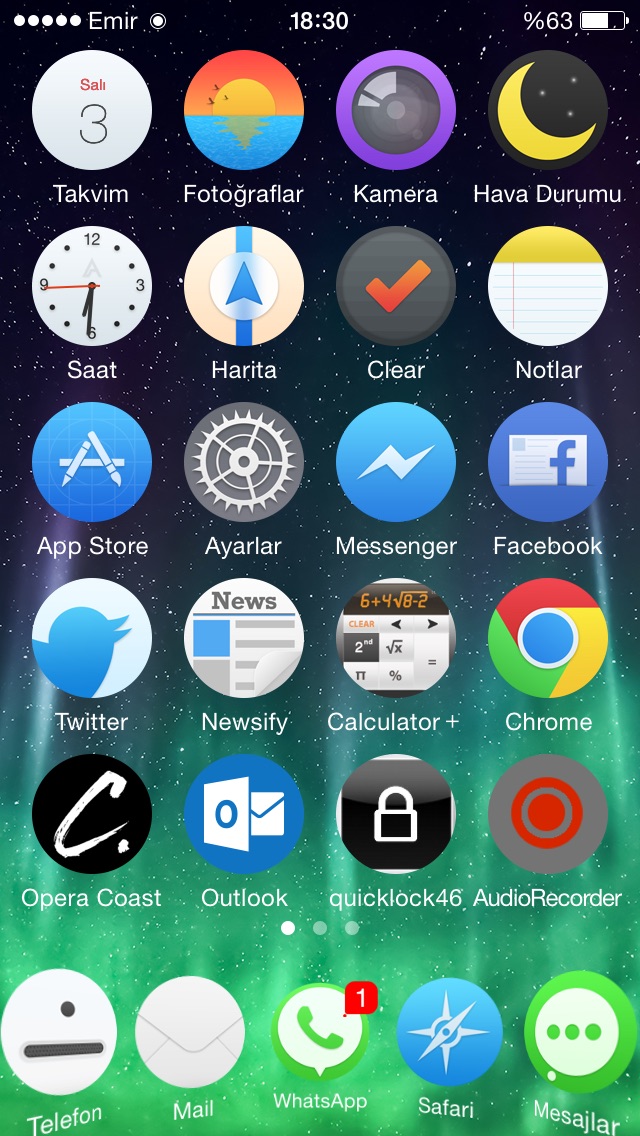Tap the home screen page indicator dots

click(x=320, y=928)
